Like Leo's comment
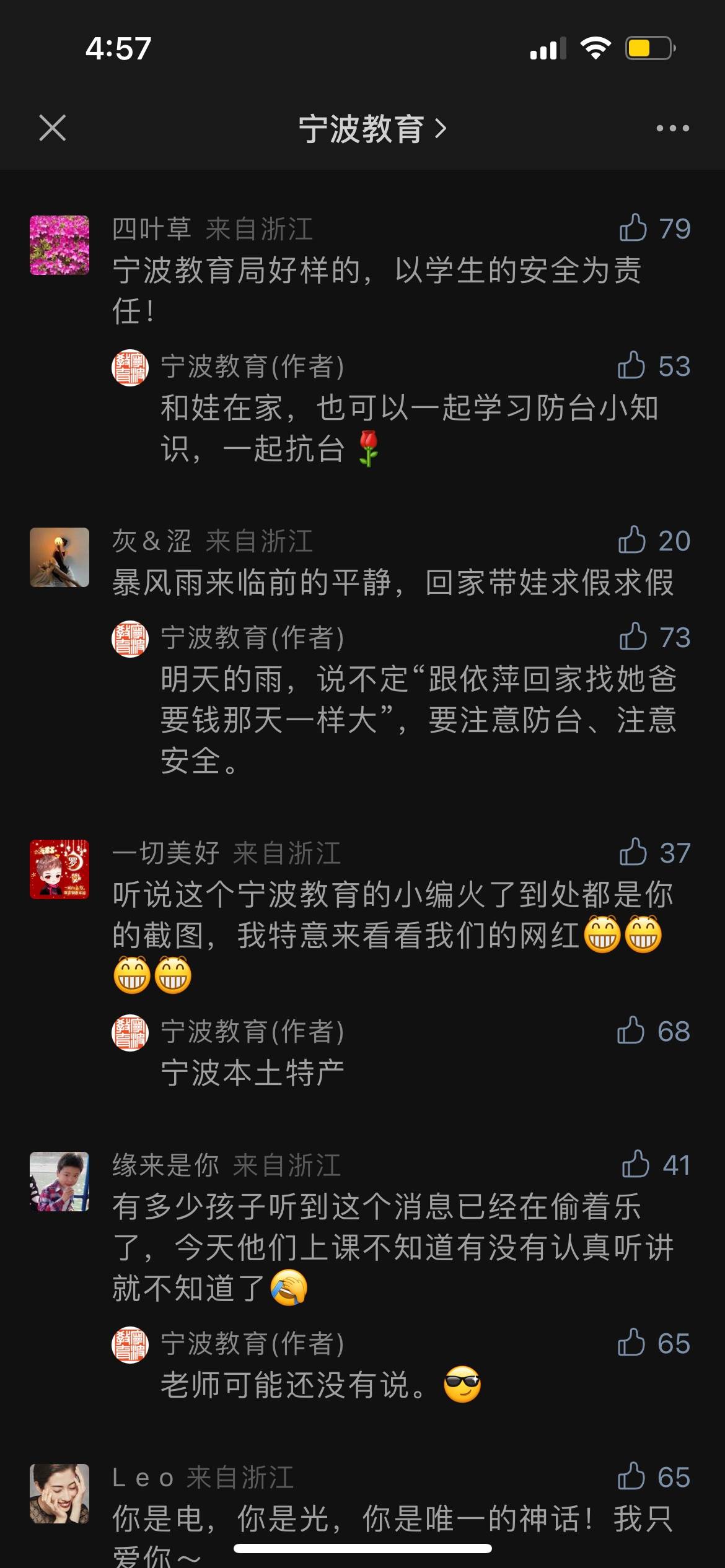This screenshot has height=1568, width=725. click(x=631, y=1476)
